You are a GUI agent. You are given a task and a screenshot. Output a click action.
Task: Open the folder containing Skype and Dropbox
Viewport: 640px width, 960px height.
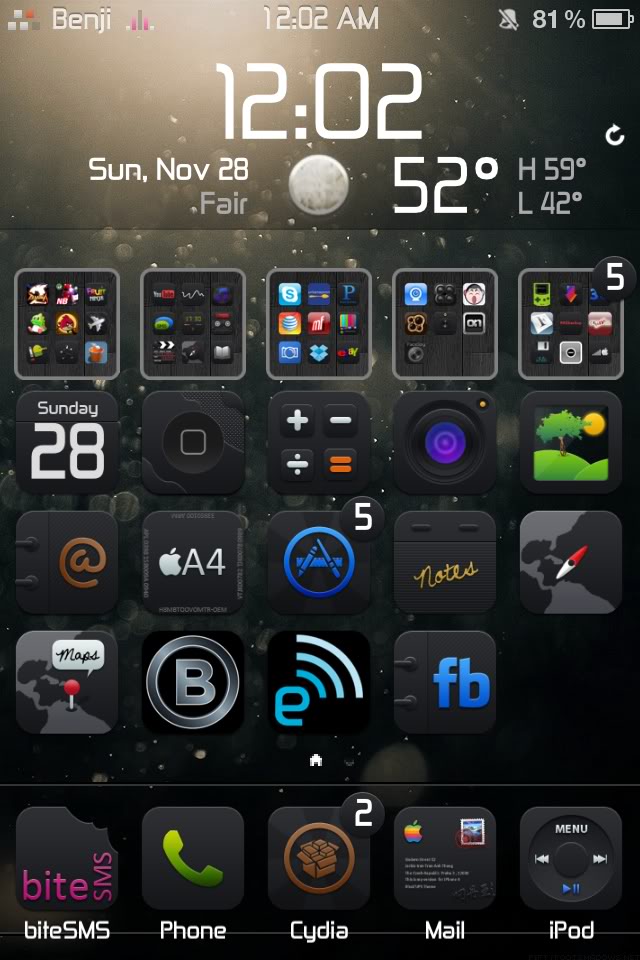coord(319,323)
